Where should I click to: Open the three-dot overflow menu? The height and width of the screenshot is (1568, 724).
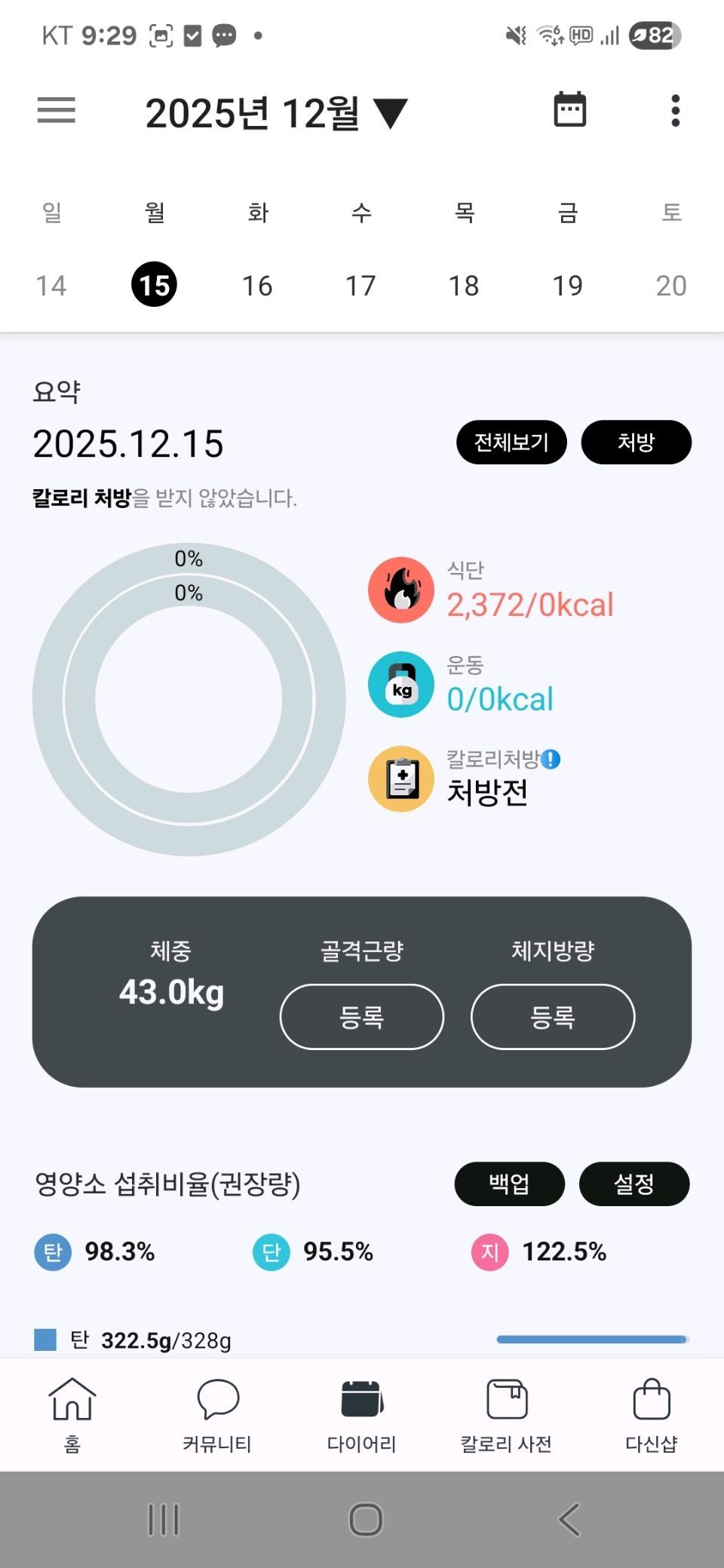(x=675, y=111)
